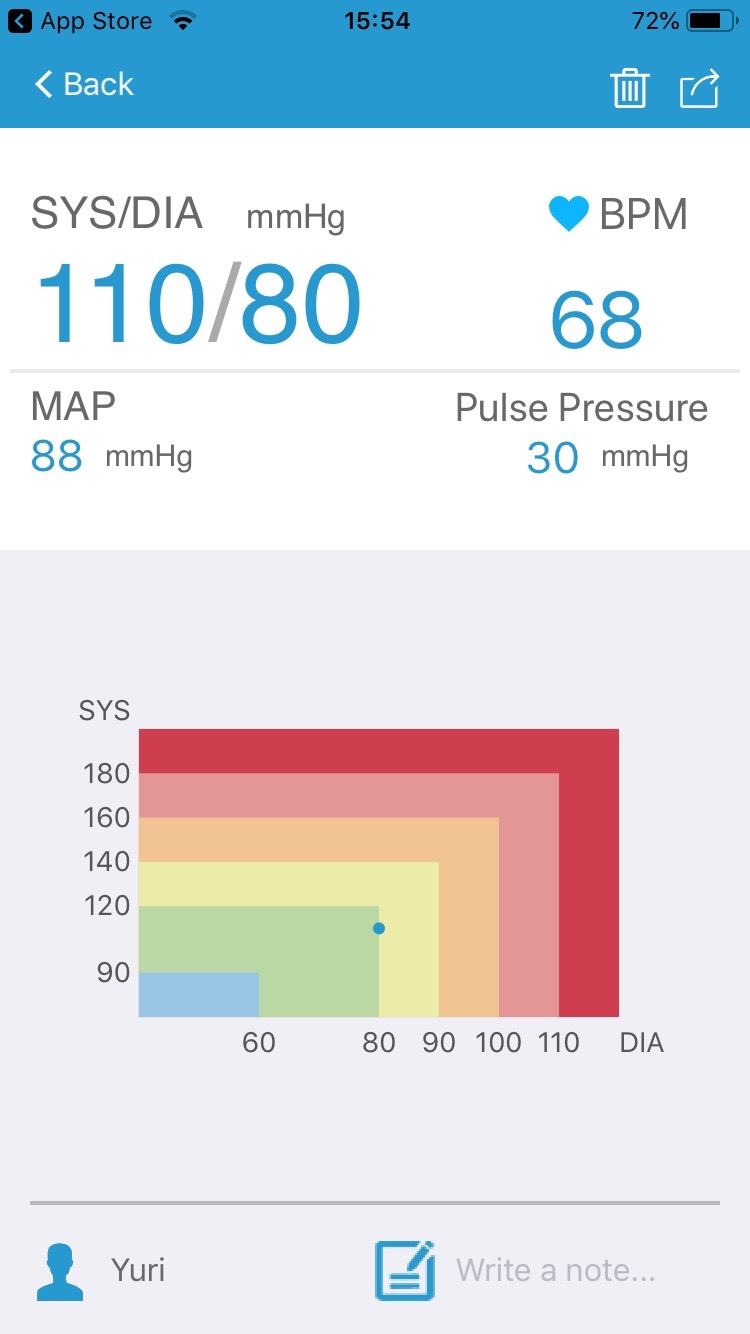Write a note for this reading
The height and width of the screenshot is (1334, 750).
pos(555,1270)
